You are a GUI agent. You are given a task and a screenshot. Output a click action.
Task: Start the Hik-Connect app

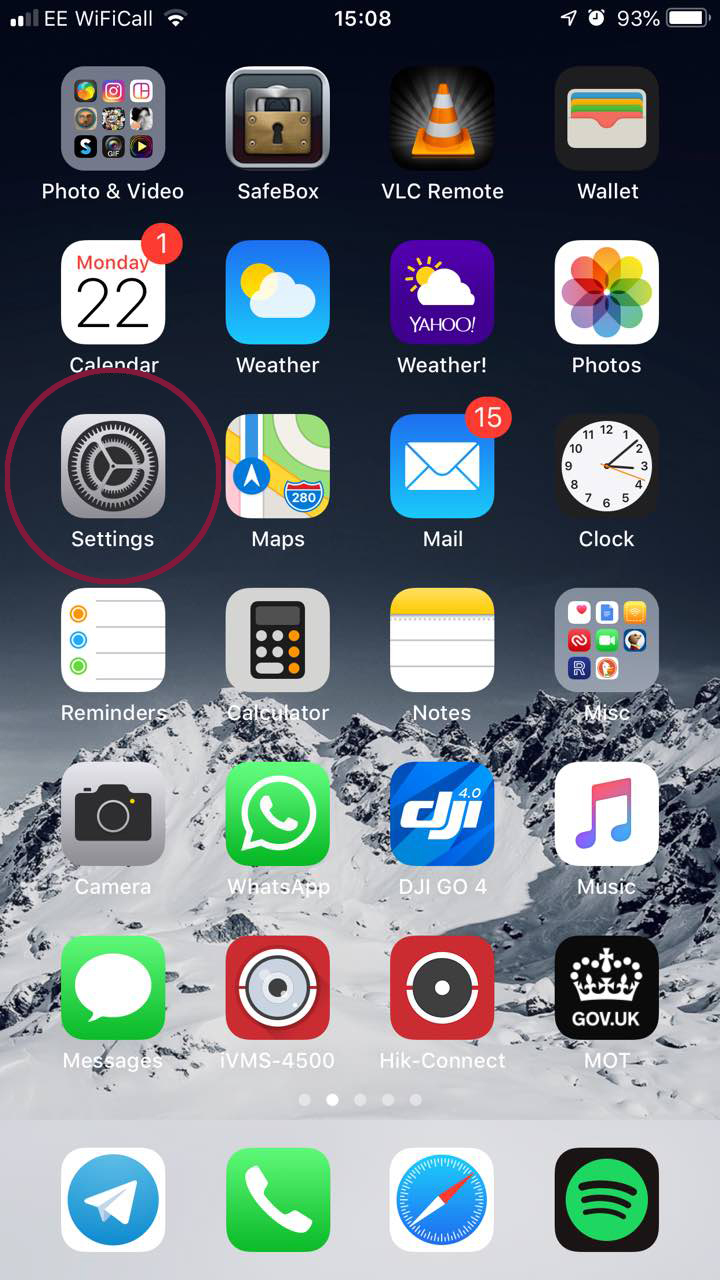(442, 987)
